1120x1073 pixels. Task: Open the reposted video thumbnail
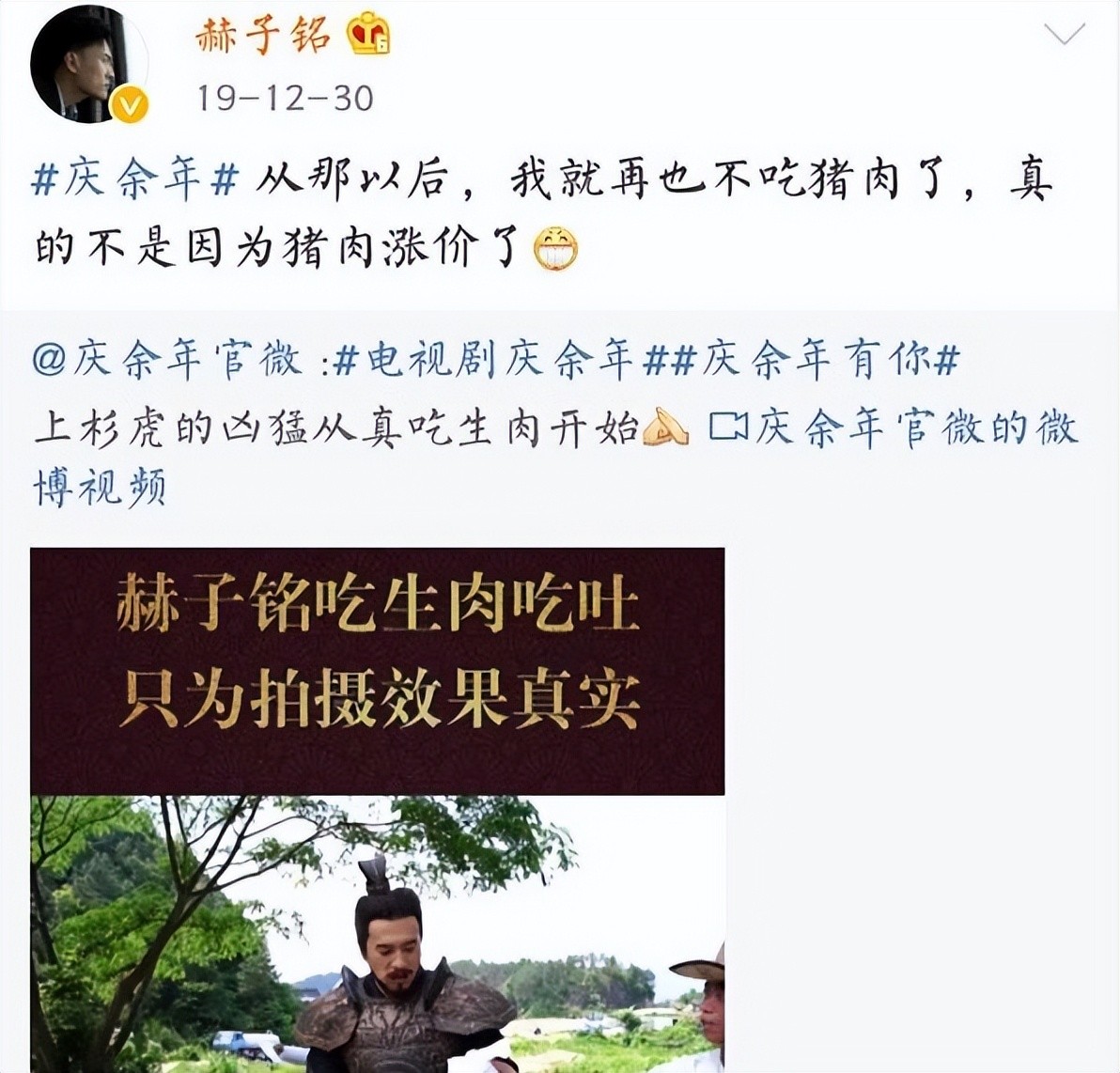coord(377,808)
